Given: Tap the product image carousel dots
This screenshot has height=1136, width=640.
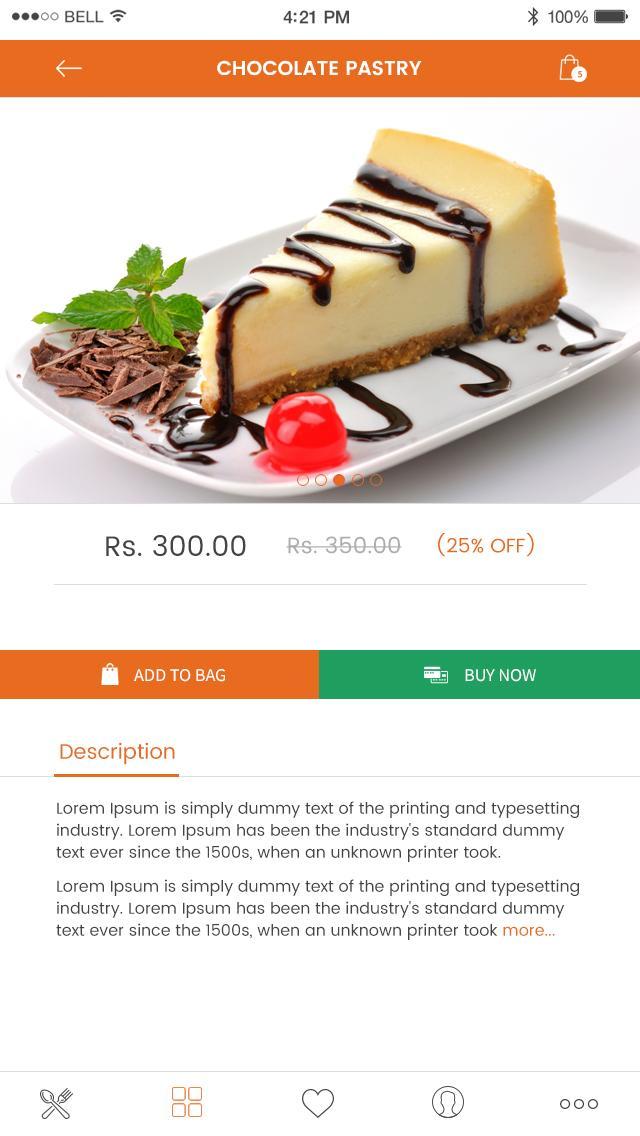Looking at the screenshot, I should (x=339, y=480).
